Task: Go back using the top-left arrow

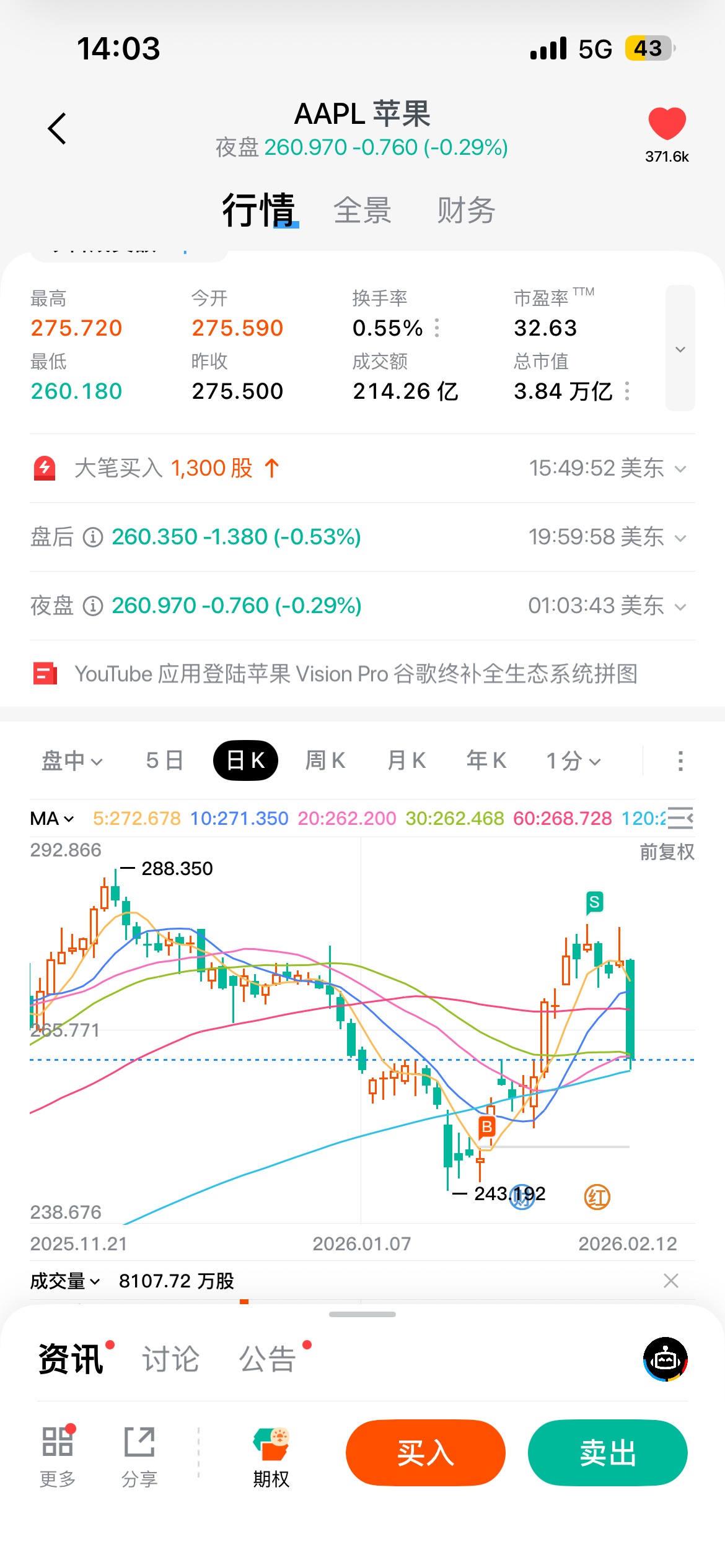Action: 57,129
